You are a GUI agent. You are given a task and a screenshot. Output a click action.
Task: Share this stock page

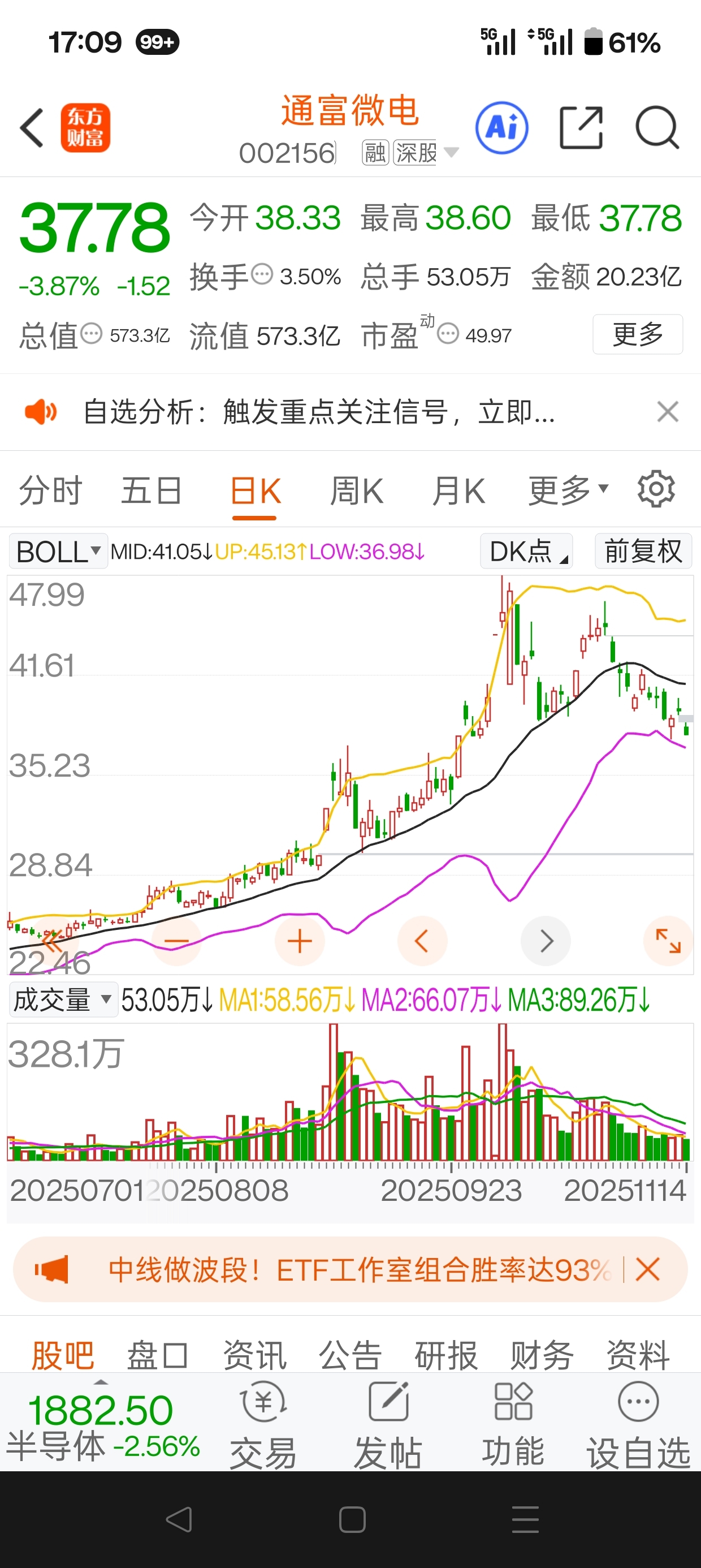[581, 128]
